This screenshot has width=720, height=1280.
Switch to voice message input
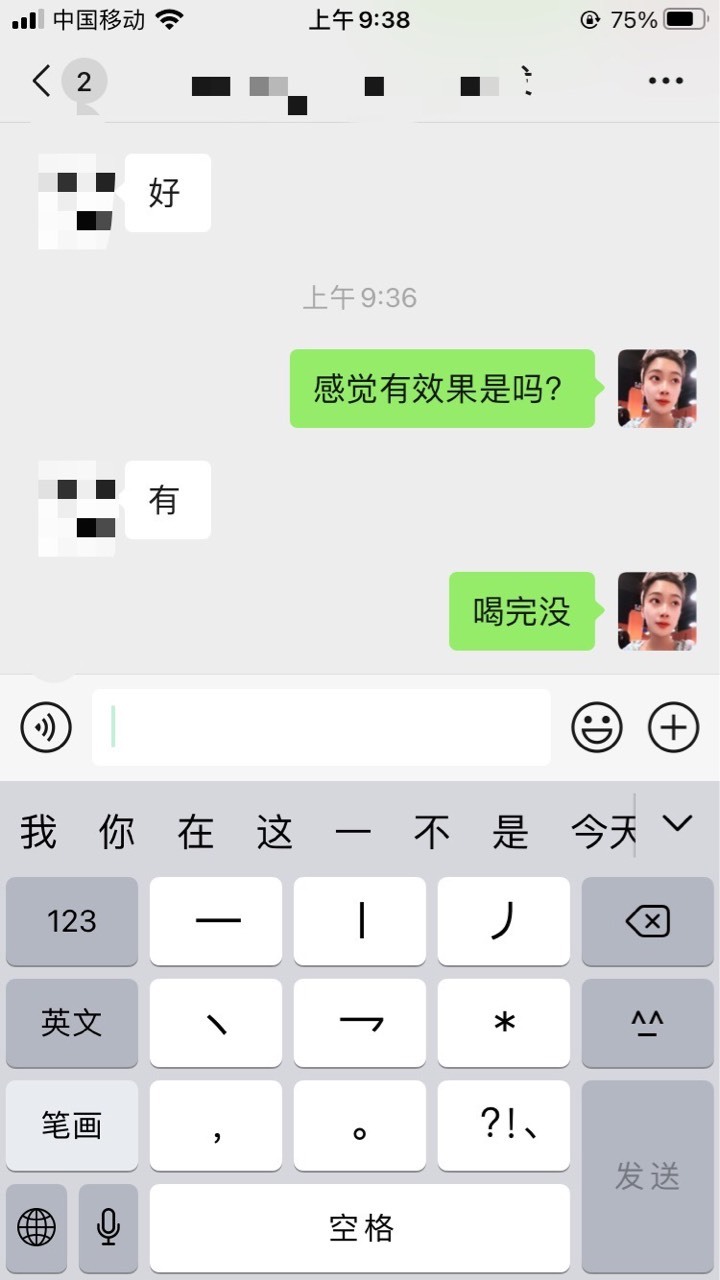pyautogui.click(x=46, y=727)
